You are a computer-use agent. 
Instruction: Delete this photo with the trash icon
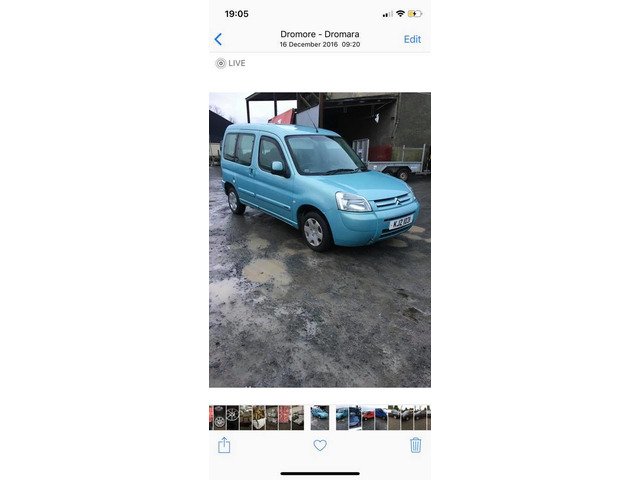(x=416, y=445)
